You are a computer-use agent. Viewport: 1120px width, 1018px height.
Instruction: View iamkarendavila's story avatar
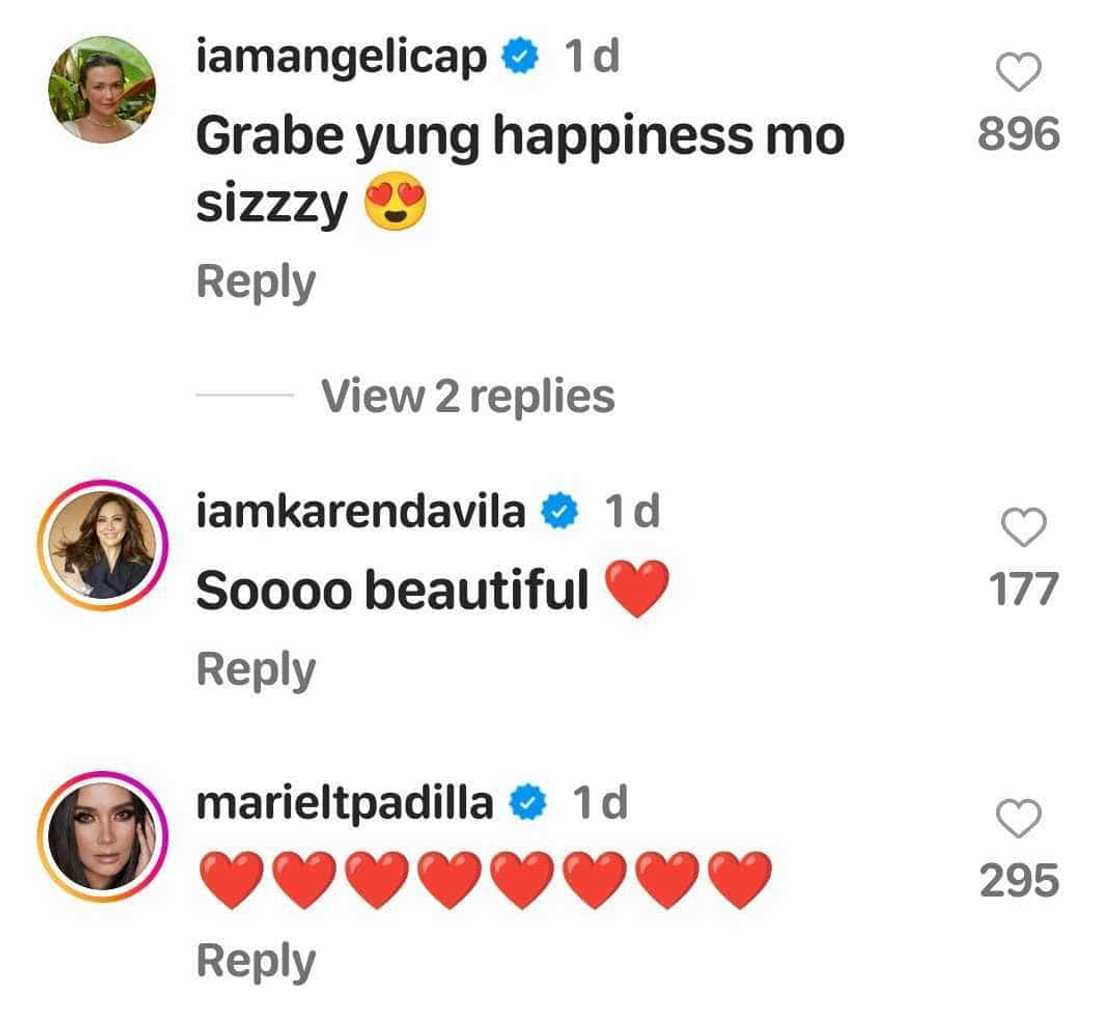pyautogui.click(x=102, y=546)
